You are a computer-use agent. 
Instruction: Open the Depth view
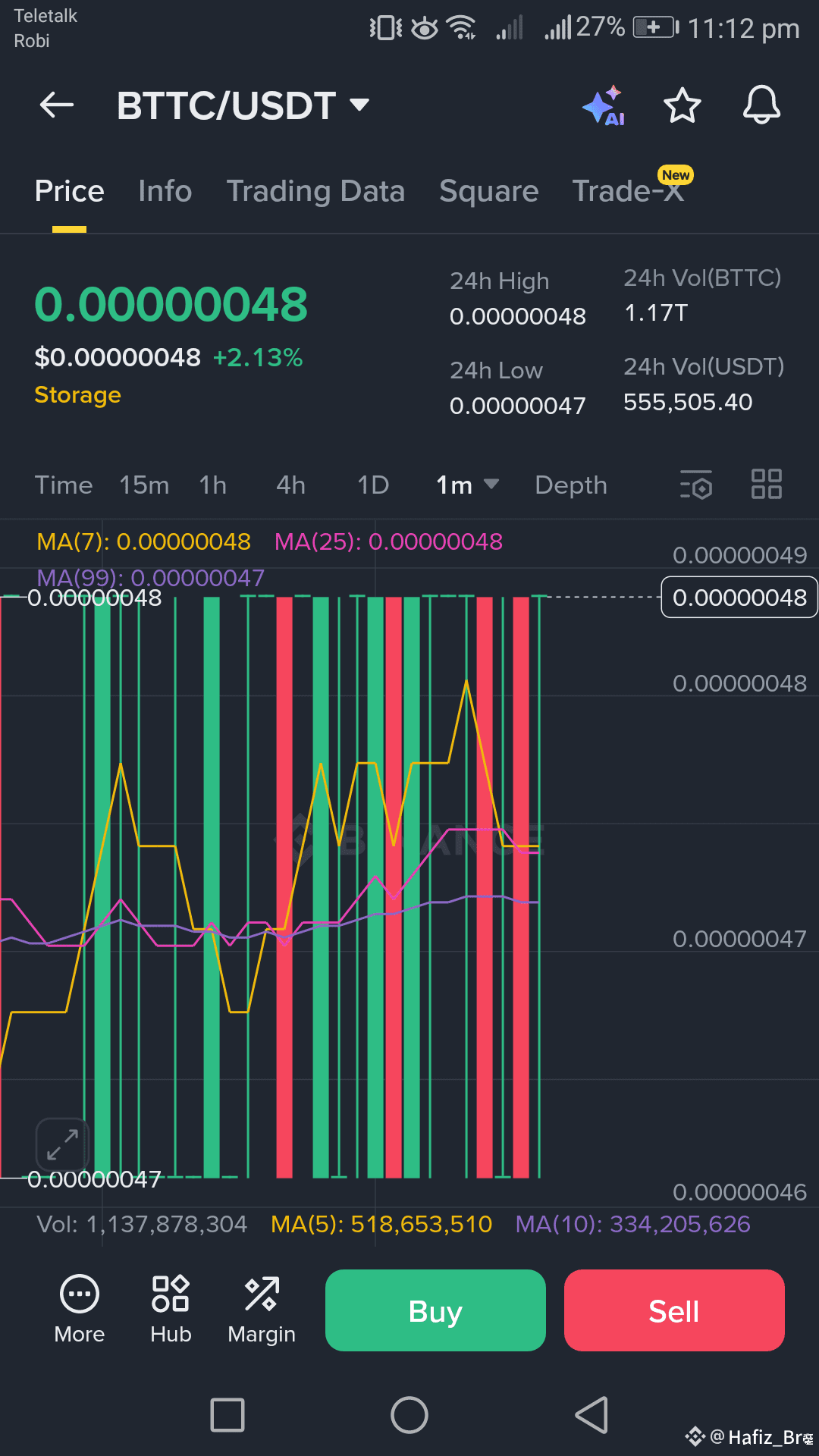tap(570, 485)
